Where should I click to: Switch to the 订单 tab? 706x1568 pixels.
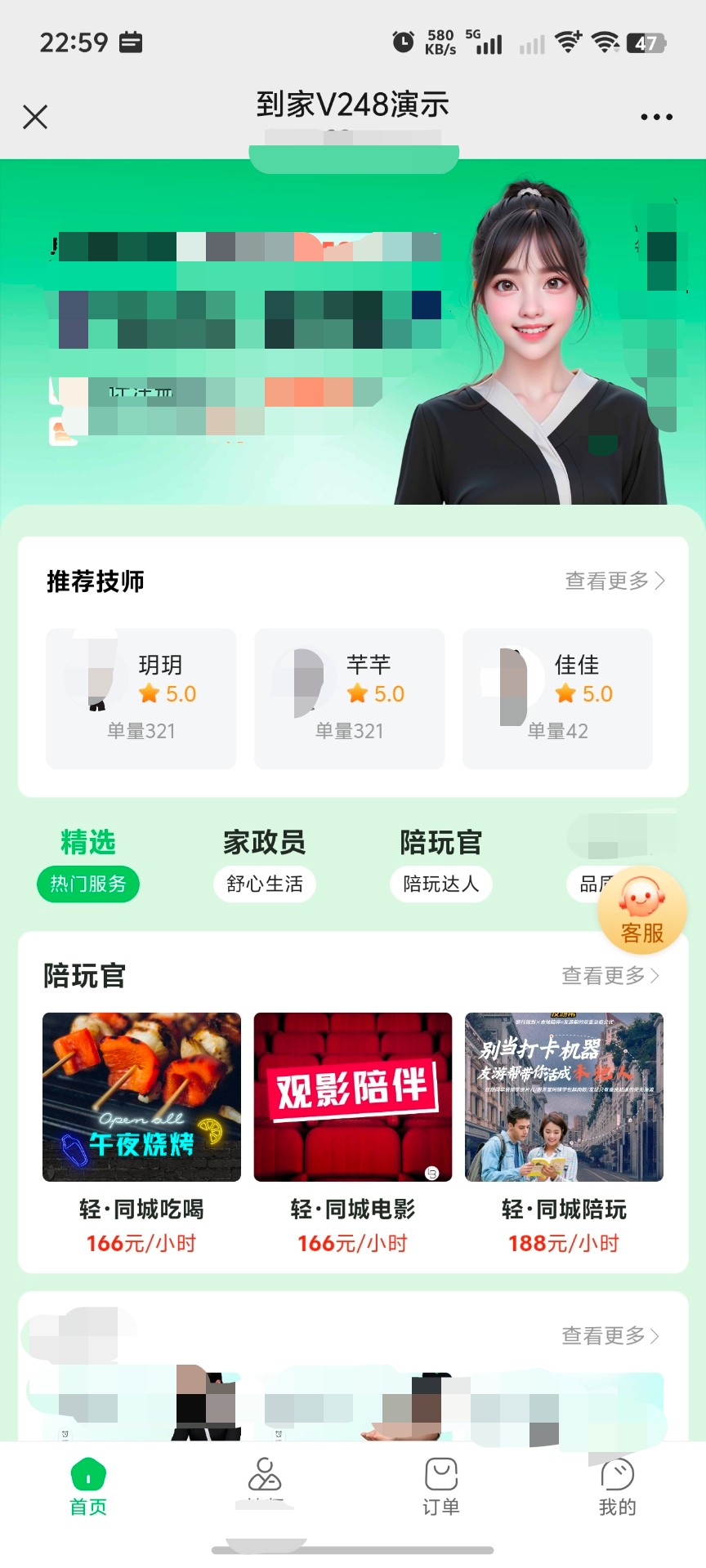click(441, 1488)
